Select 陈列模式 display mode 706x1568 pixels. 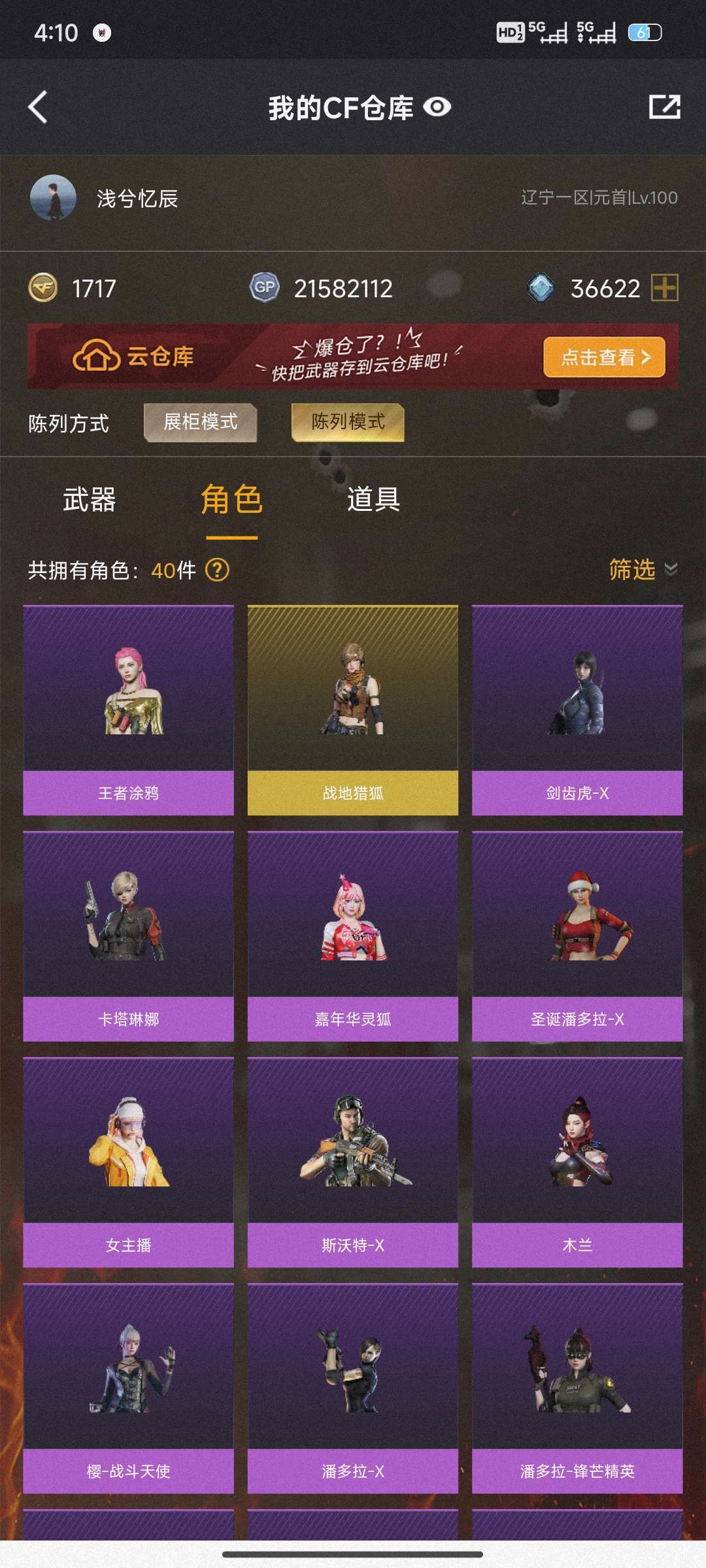pos(348,422)
